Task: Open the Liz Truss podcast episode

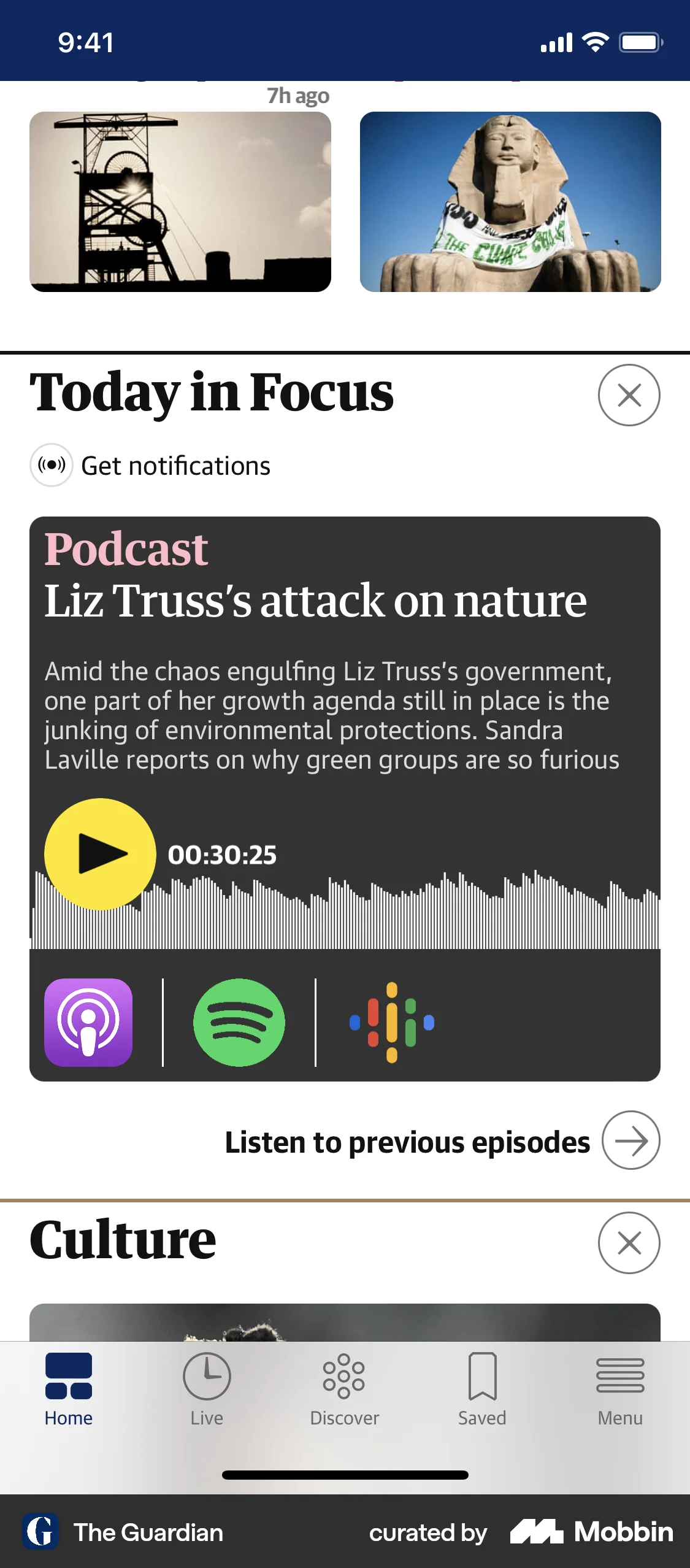Action: [x=316, y=602]
